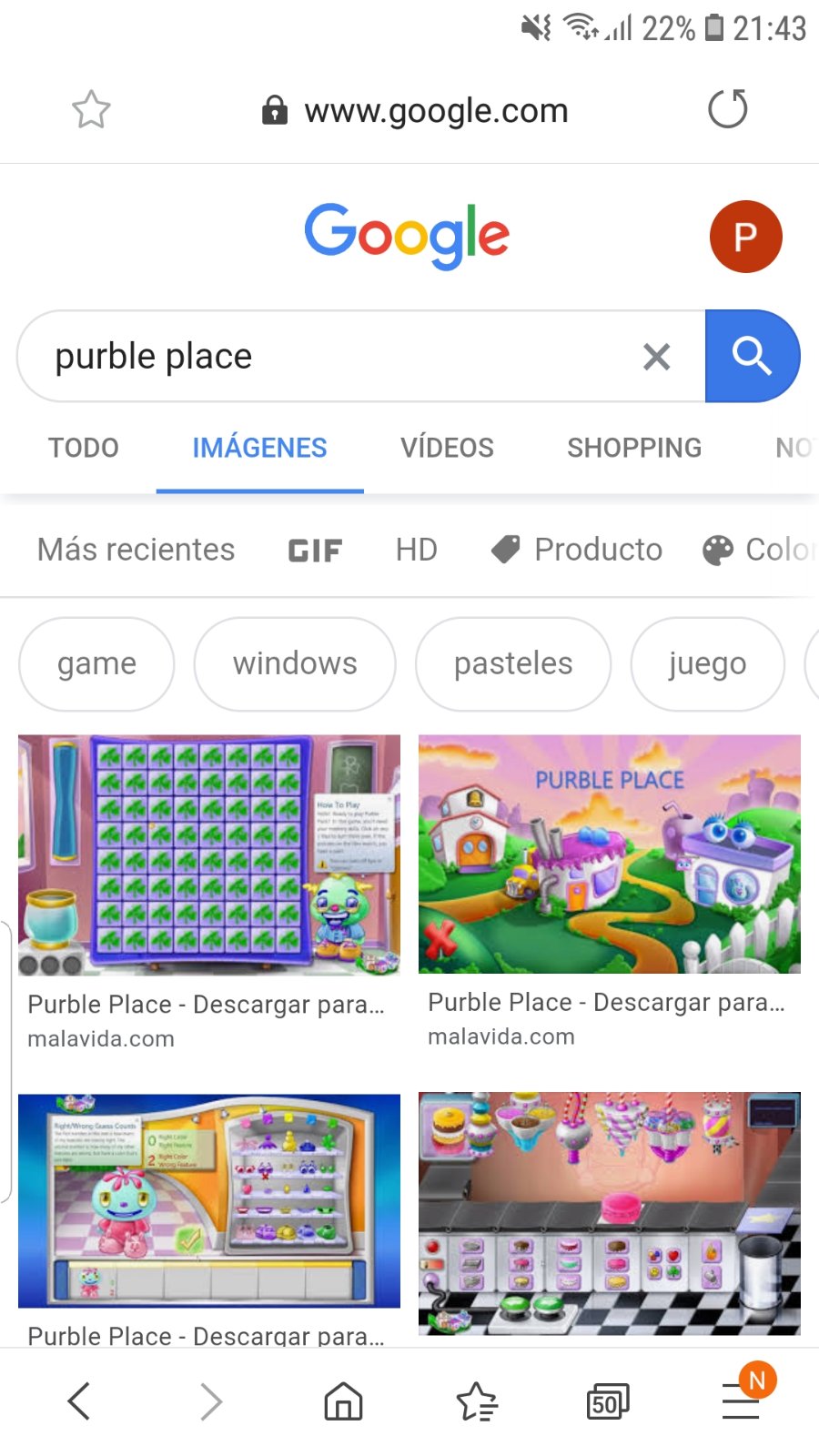
Task: Clear the purble place search text
Action: [656, 357]
